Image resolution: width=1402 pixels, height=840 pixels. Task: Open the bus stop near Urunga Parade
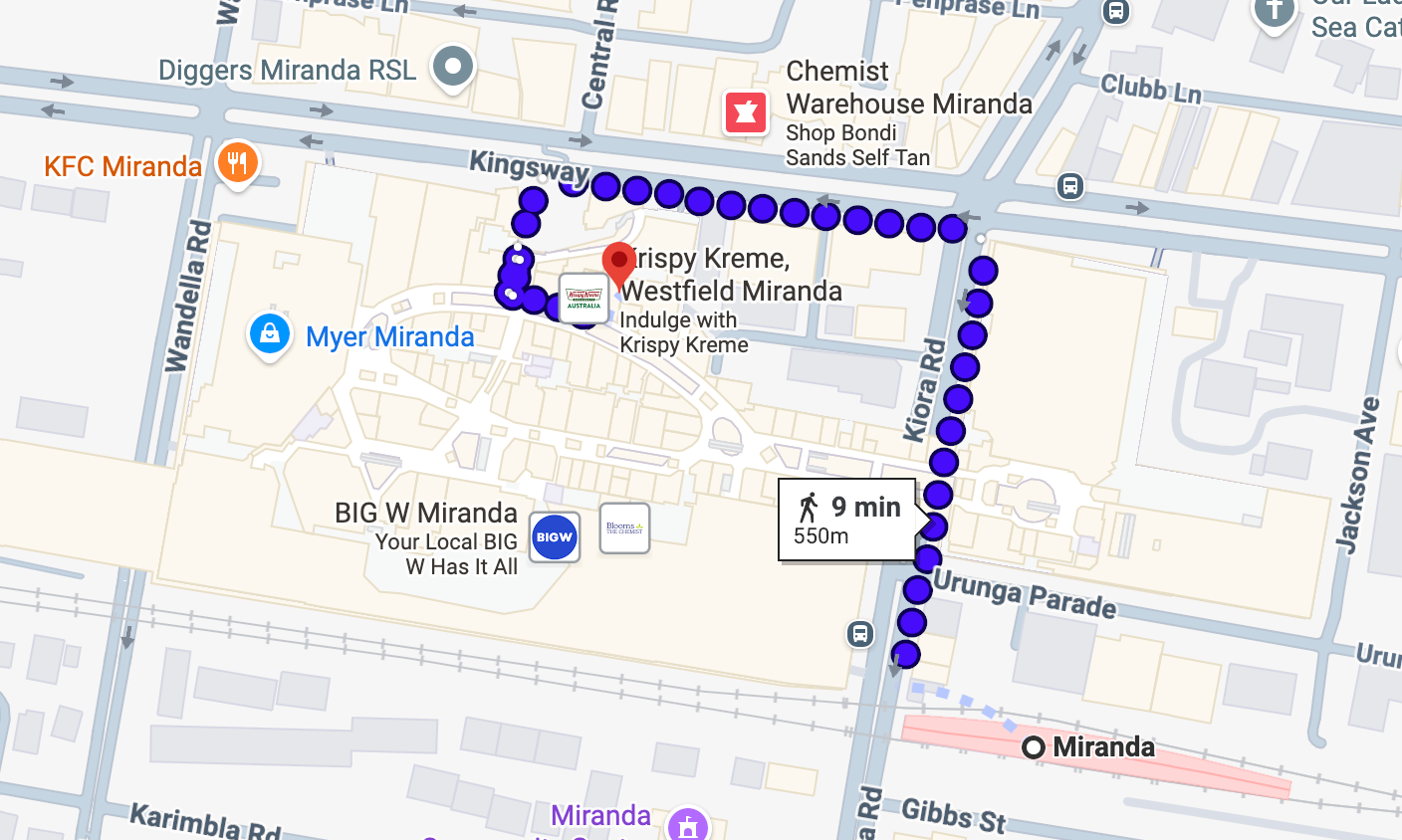pyautogui.click(x=860, y=633)
